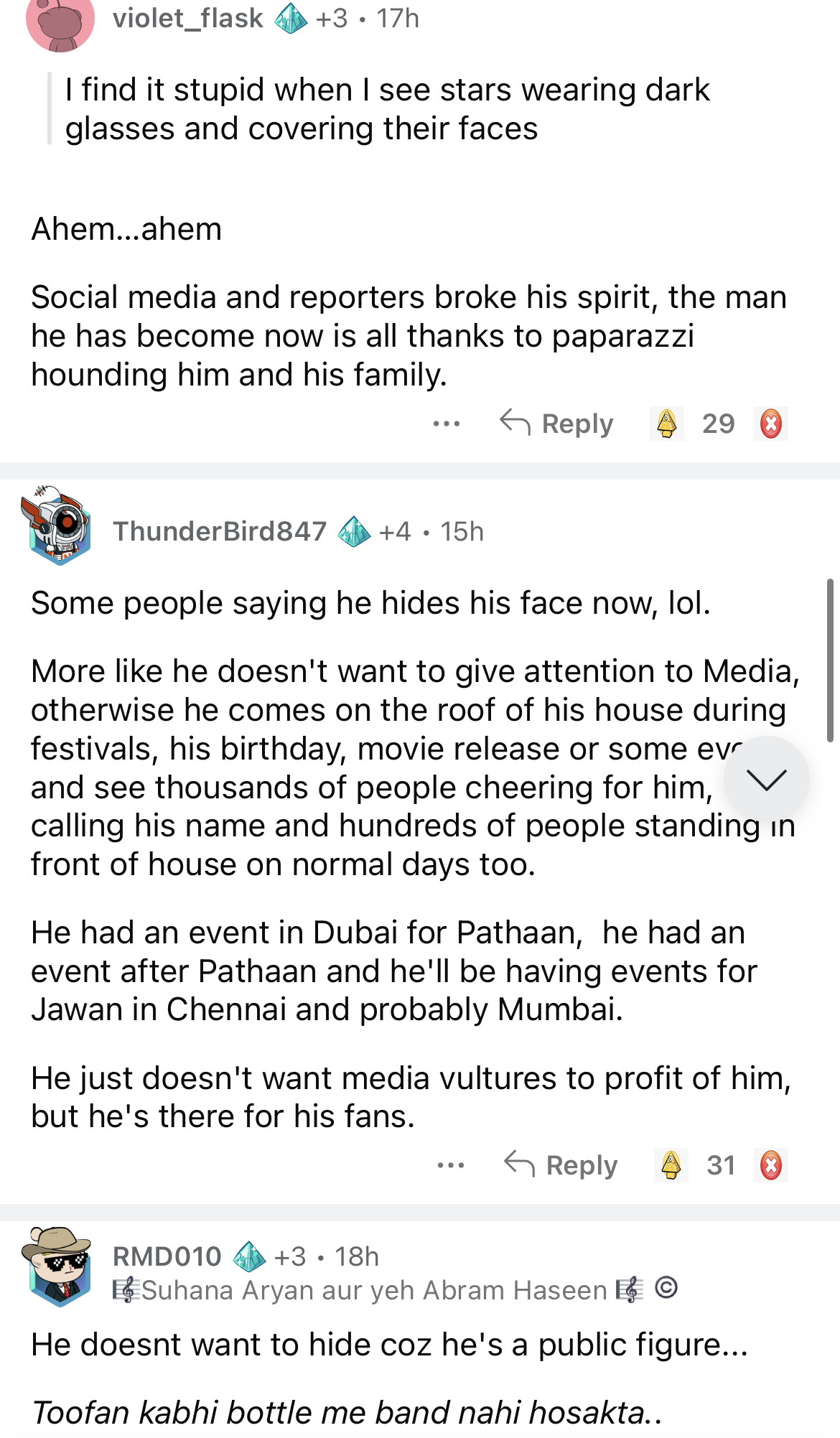Screen dimensions: 840x1438
Task: Open more options on violet_flask's comment
Action: [x=446, y=424]
